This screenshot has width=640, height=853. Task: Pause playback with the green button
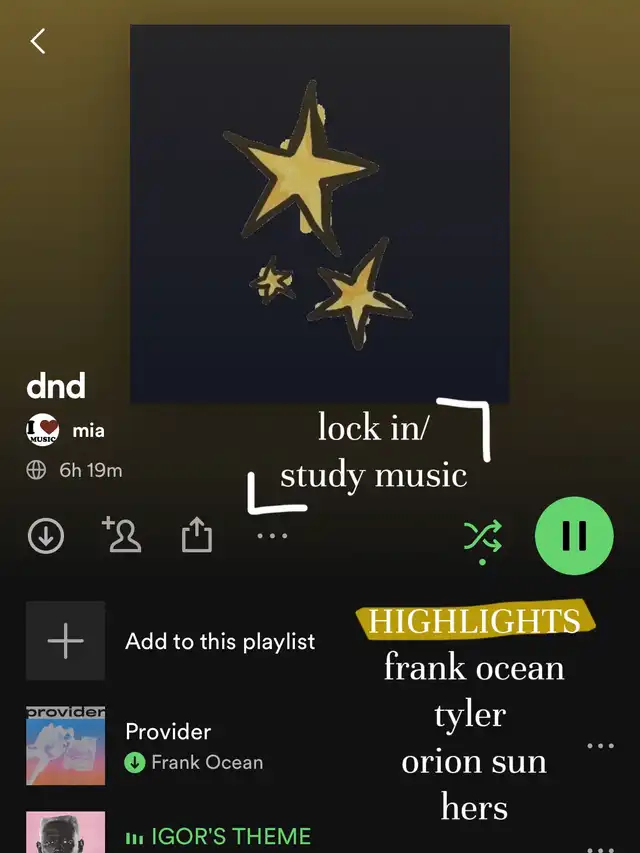(574, 536)
